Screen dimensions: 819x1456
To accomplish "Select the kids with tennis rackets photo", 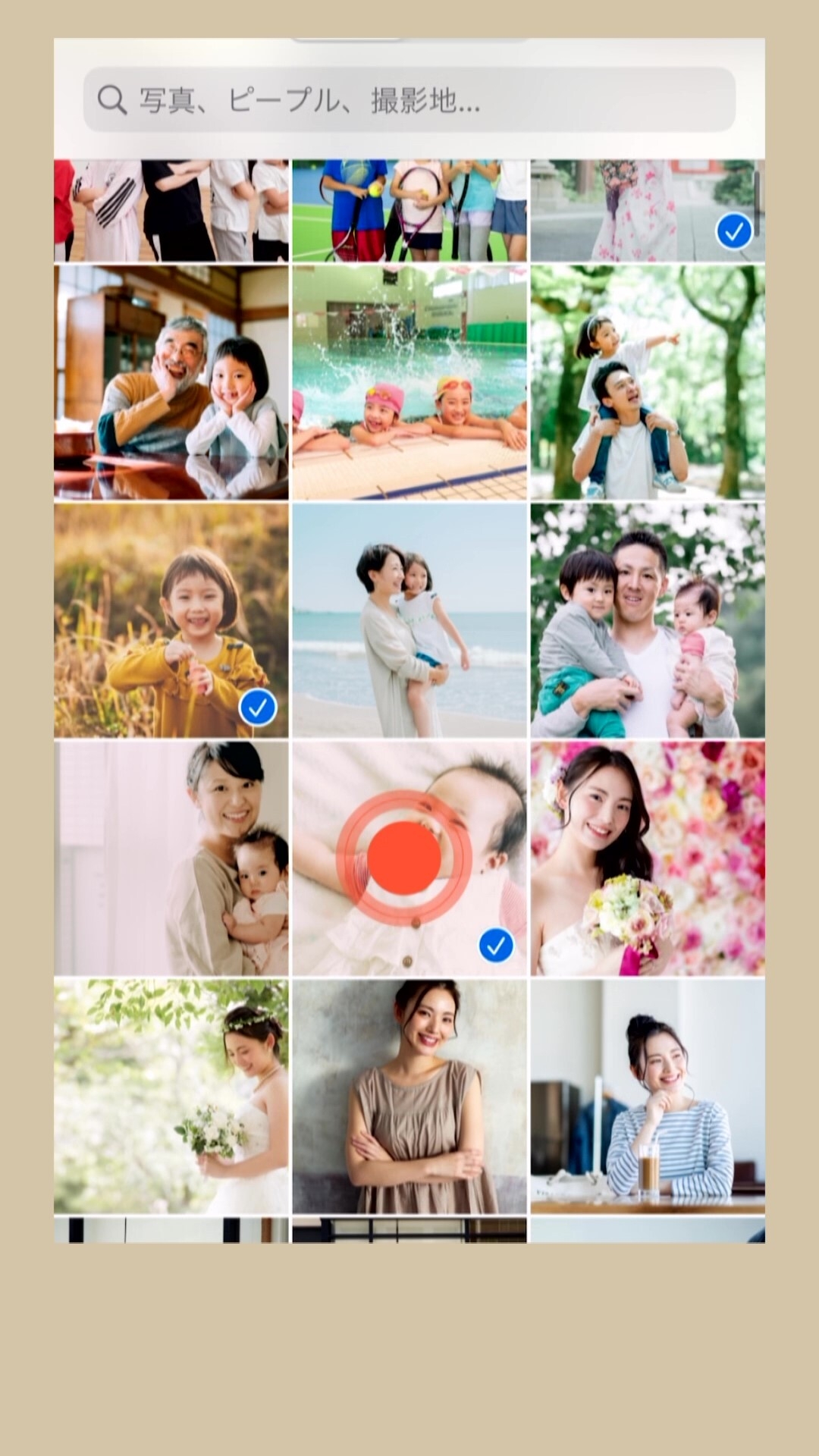I will (409, 211).
